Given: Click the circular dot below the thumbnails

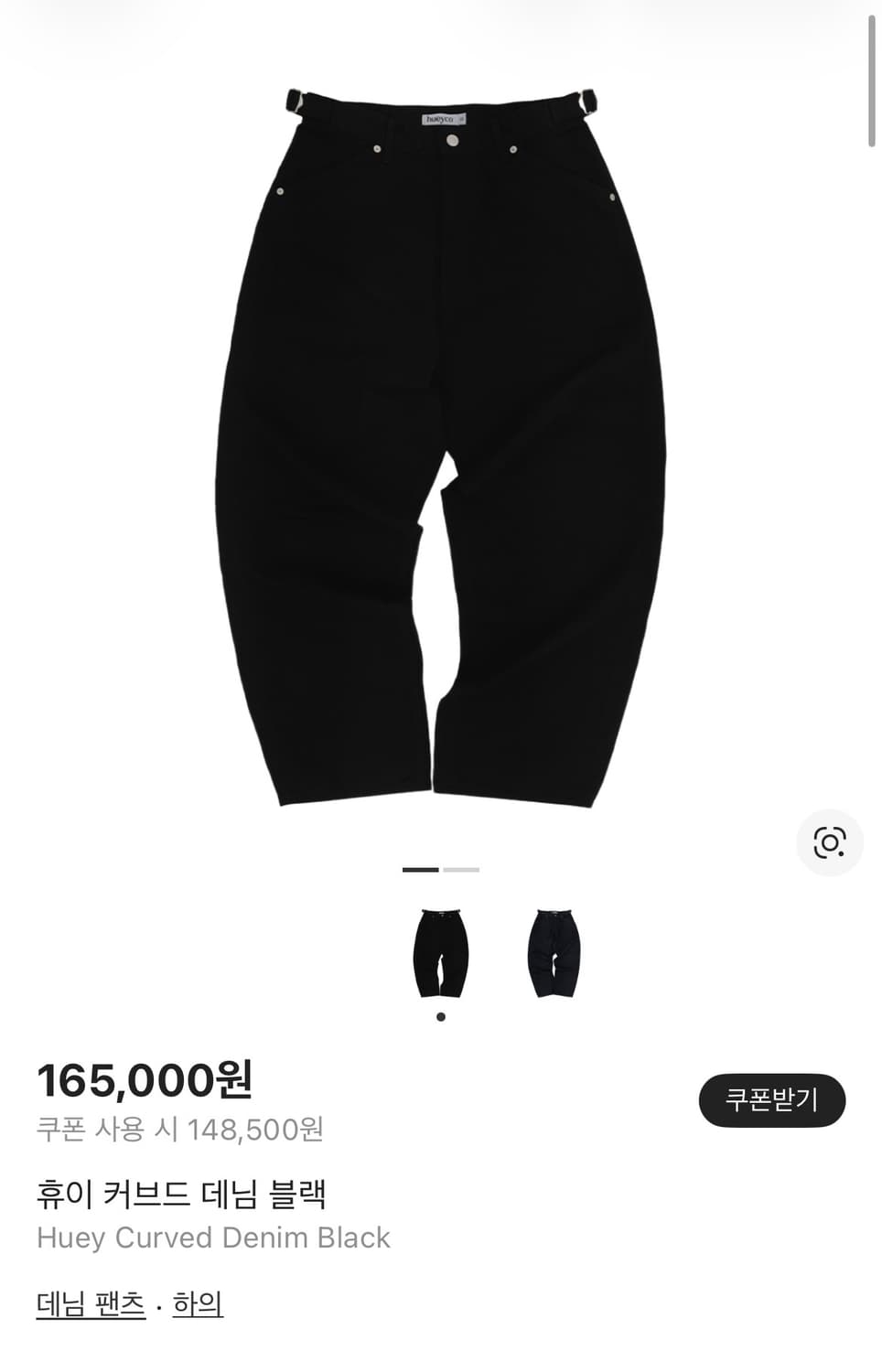Looking at the screenshot, I should click(x=441, y=1016).
